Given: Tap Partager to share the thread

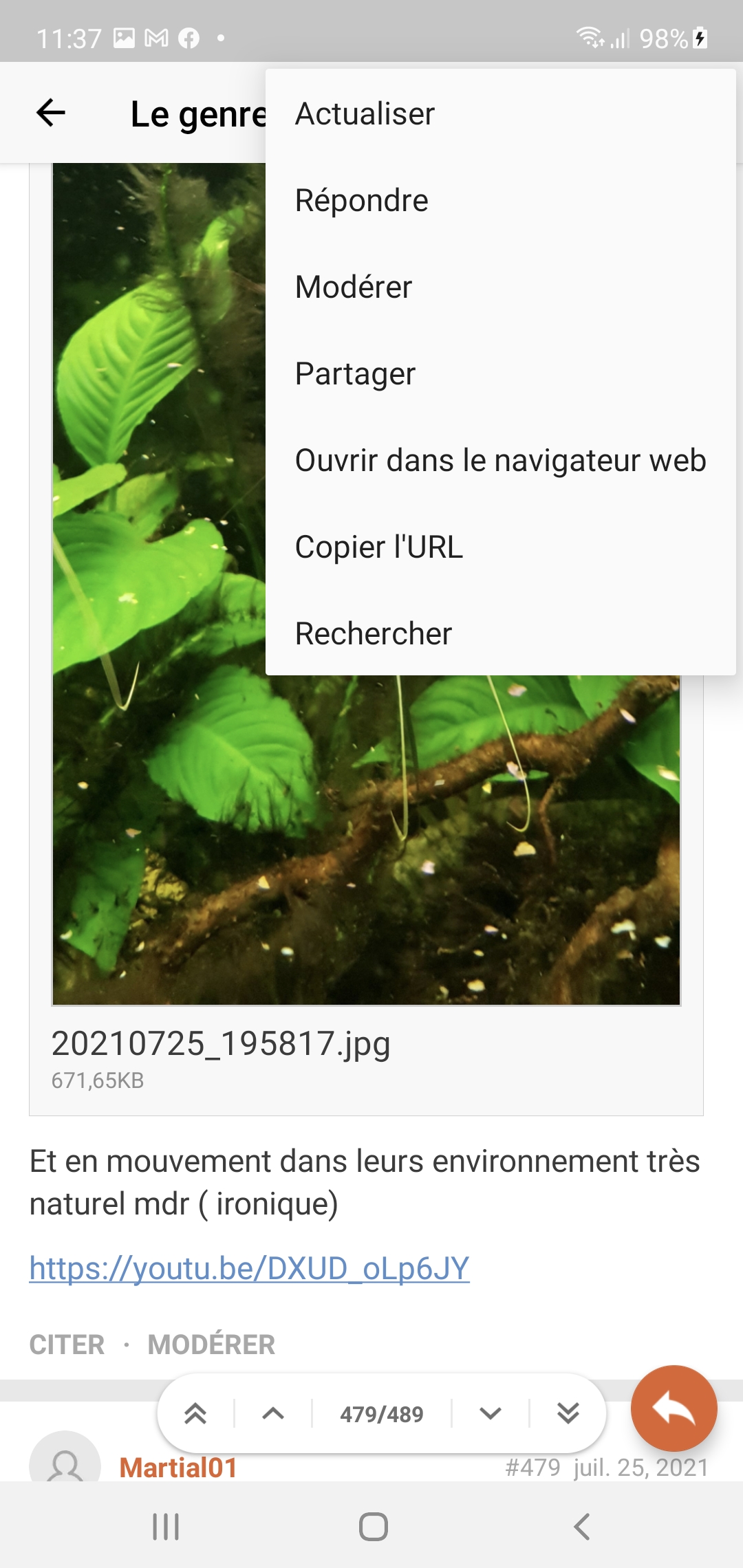Looking at the screenshot, I should [355, 374].
